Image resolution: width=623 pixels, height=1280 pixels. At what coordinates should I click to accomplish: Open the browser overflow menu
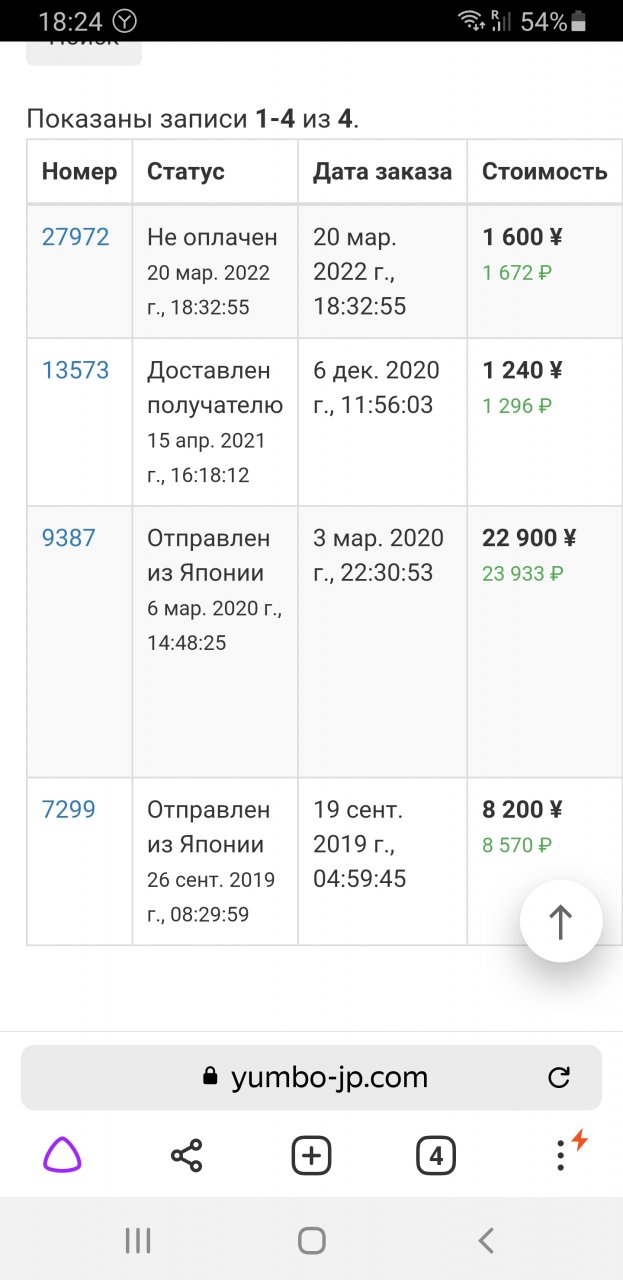[560, 1156]
